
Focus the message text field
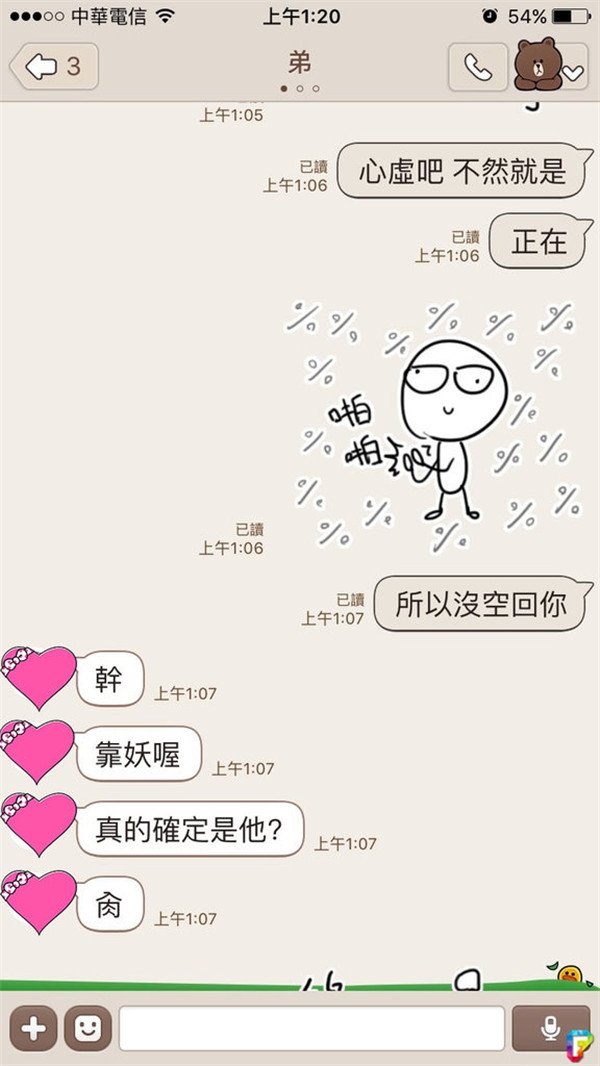tap(311, 1028)
